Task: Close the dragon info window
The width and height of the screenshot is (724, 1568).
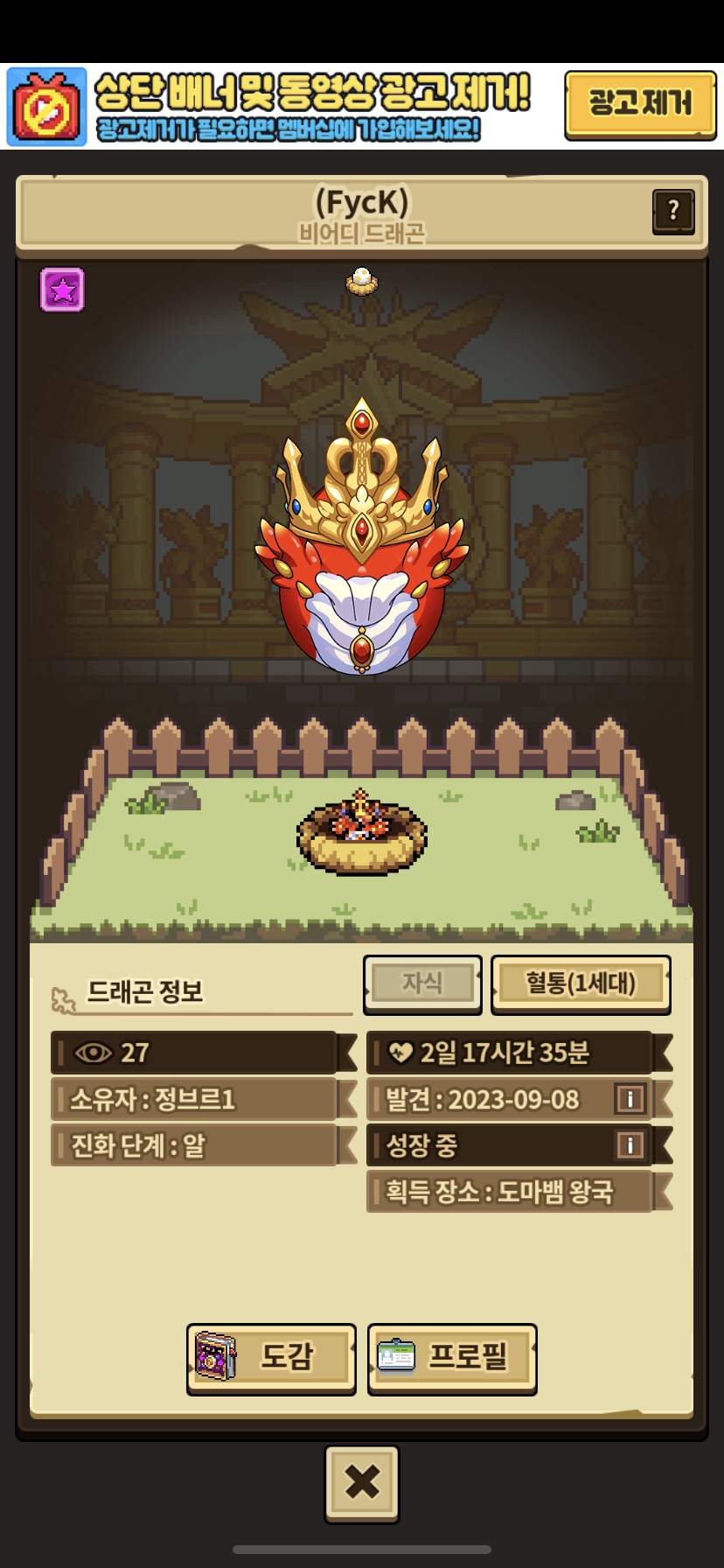Action: click(362, 1483)
